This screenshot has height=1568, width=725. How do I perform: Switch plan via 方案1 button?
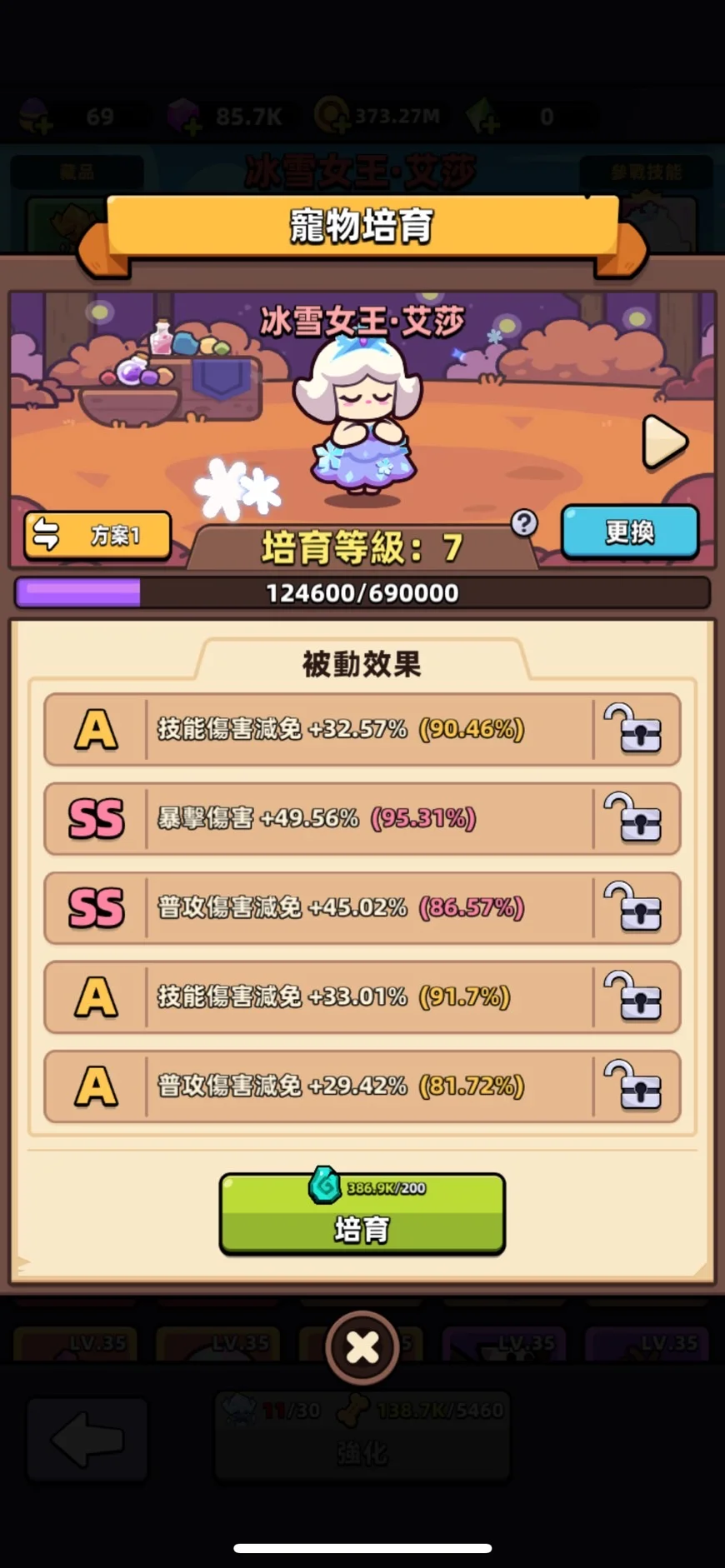click(x=97, y=535)
